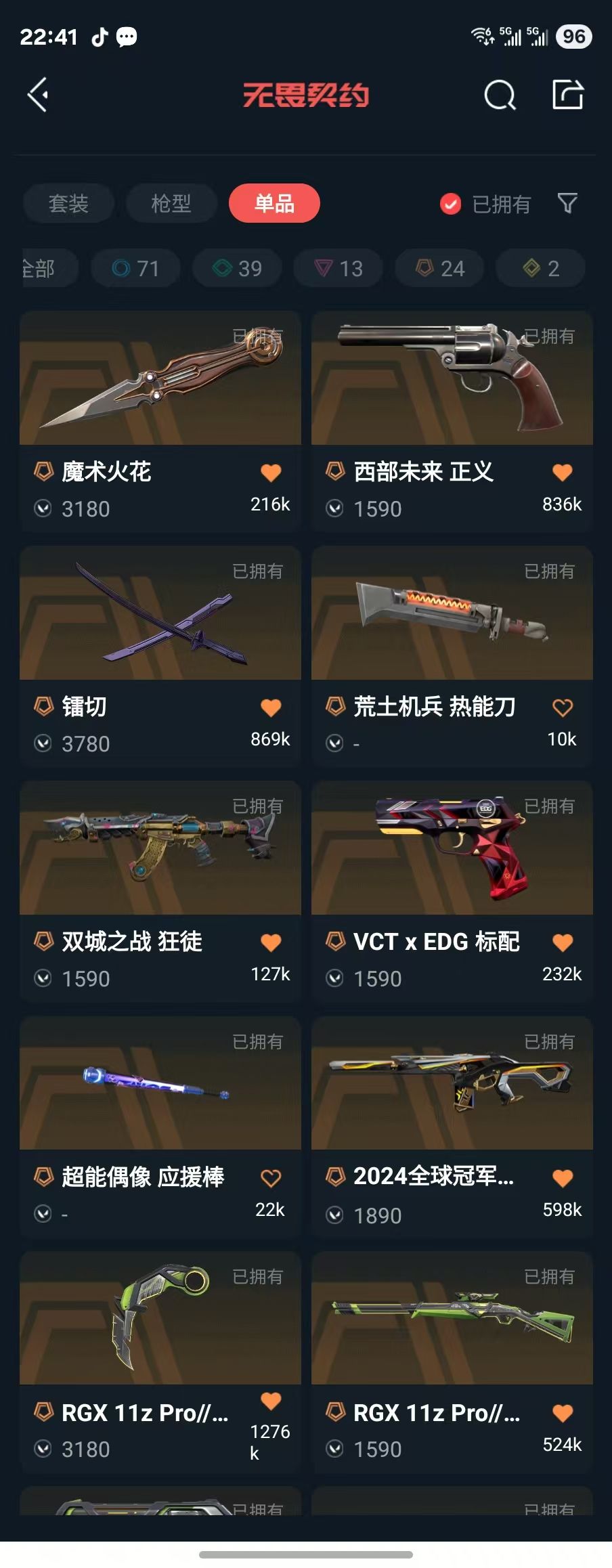This screenshot has height=1568, width=612.
Task: Select the rarity chip showing 39
Action: [x=238, y=268]
